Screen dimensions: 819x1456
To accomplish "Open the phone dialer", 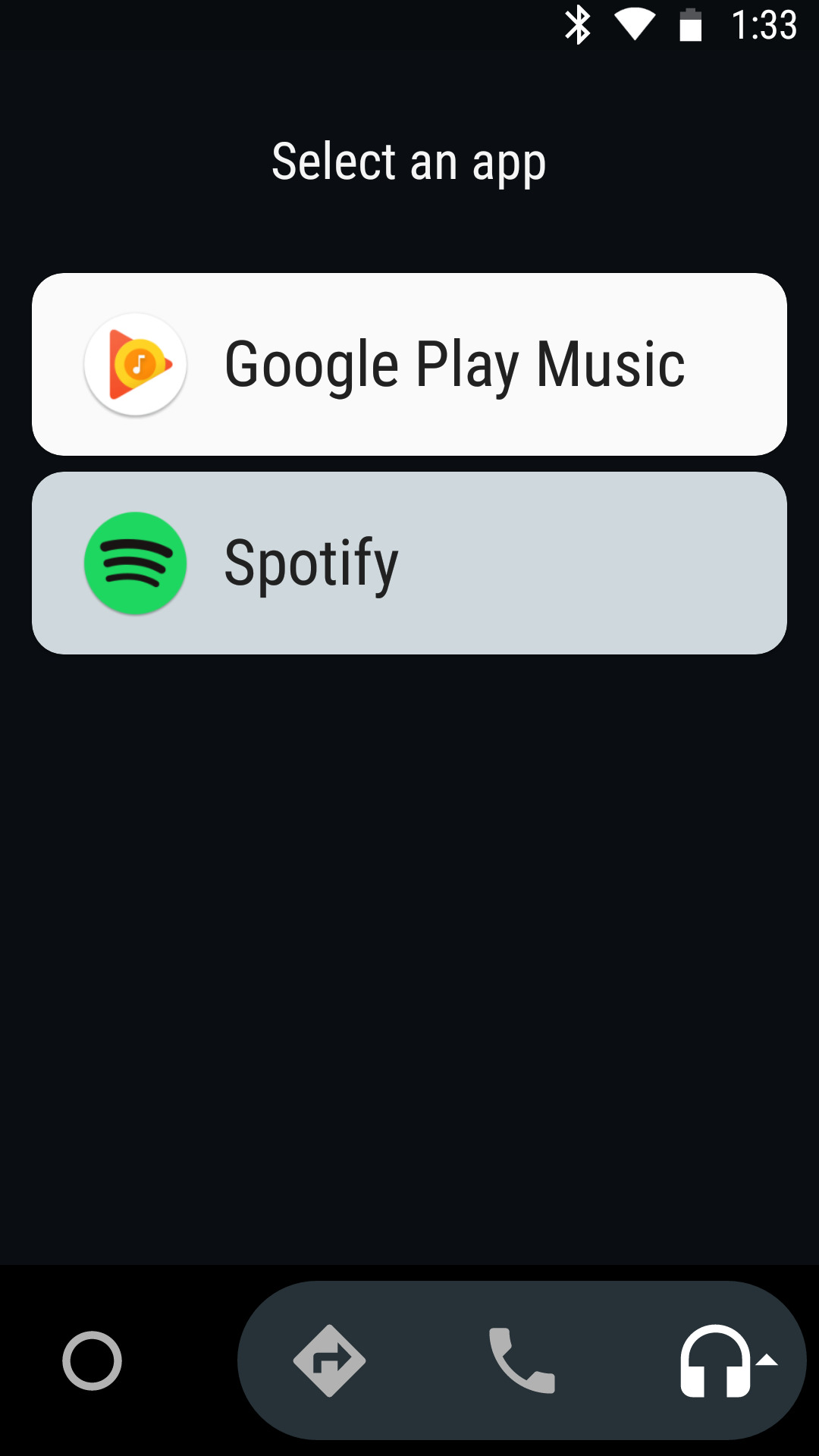I will pyautogui.click(x=522, y=1361).
